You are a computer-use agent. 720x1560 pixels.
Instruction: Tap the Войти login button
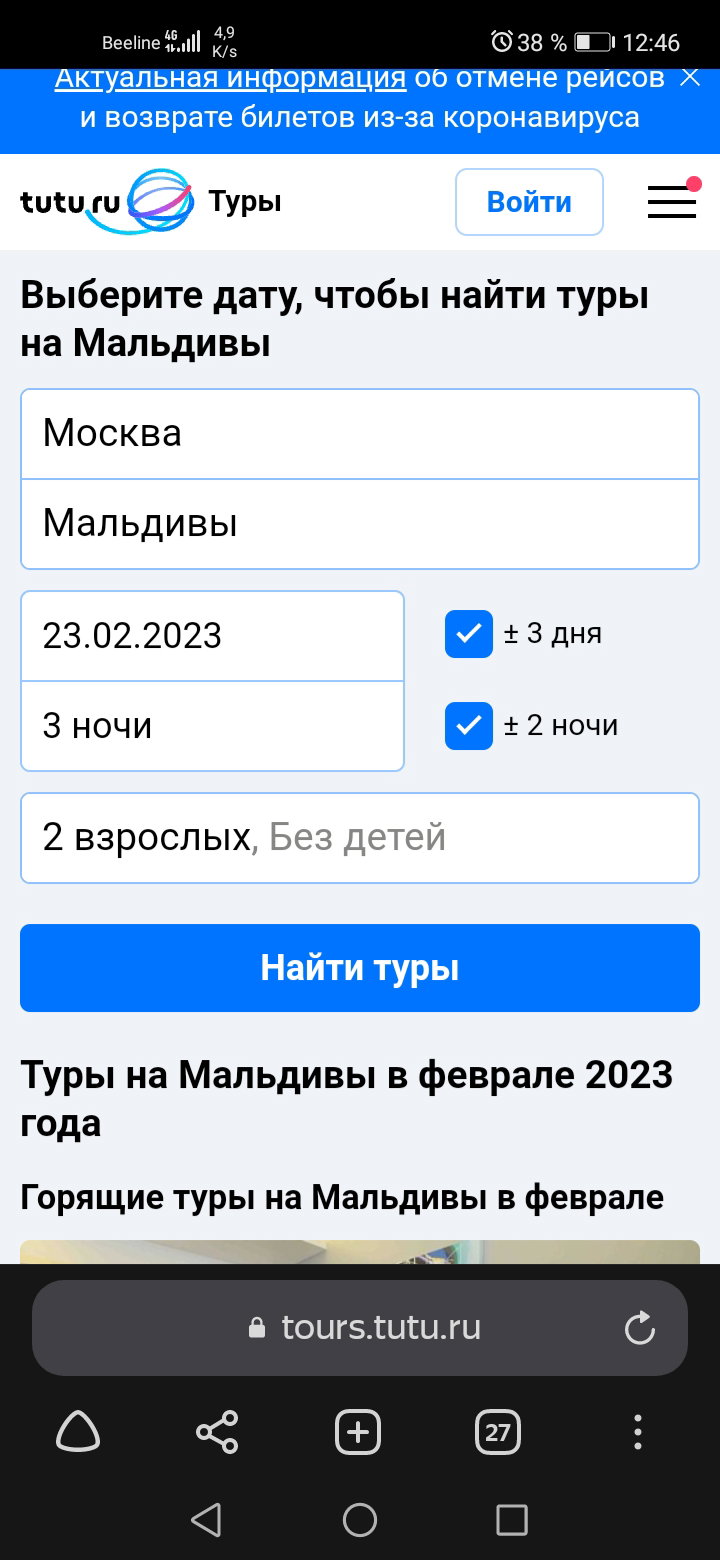[529, 202]
